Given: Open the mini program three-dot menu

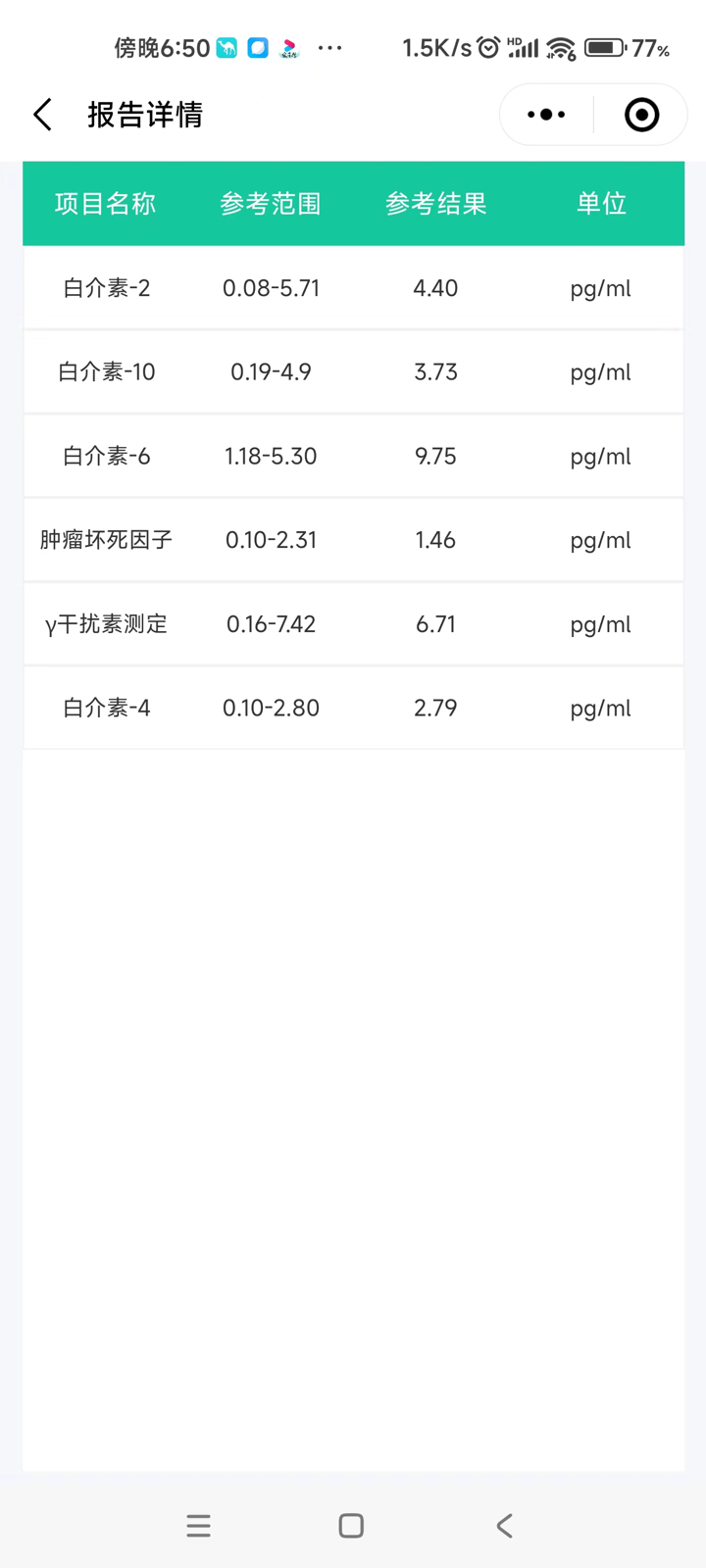Looking at the screenshot, I should tap(546, 115).
